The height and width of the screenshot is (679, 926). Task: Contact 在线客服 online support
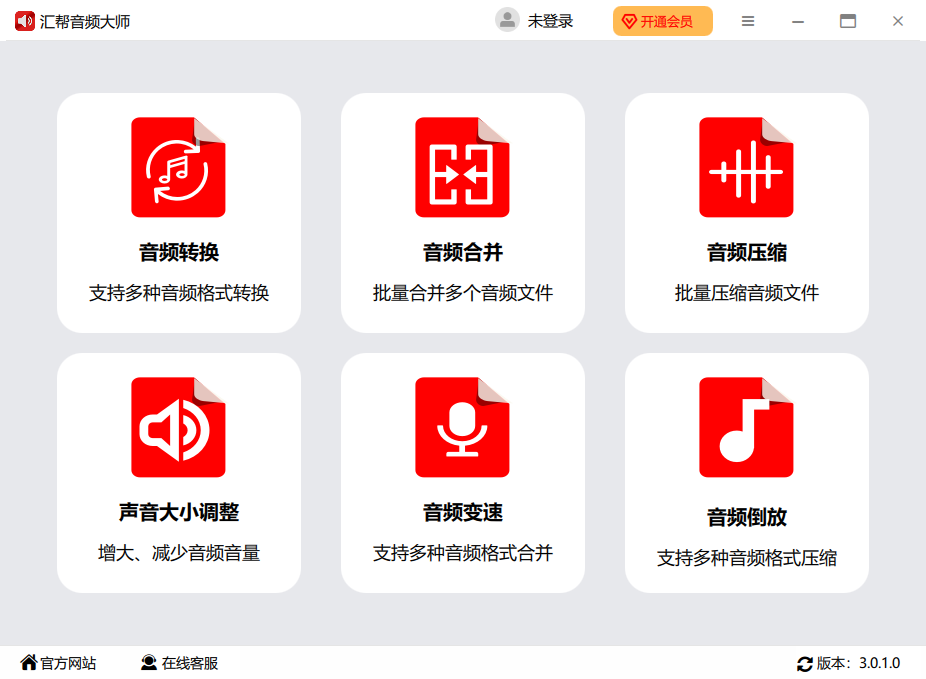[180, 663]
